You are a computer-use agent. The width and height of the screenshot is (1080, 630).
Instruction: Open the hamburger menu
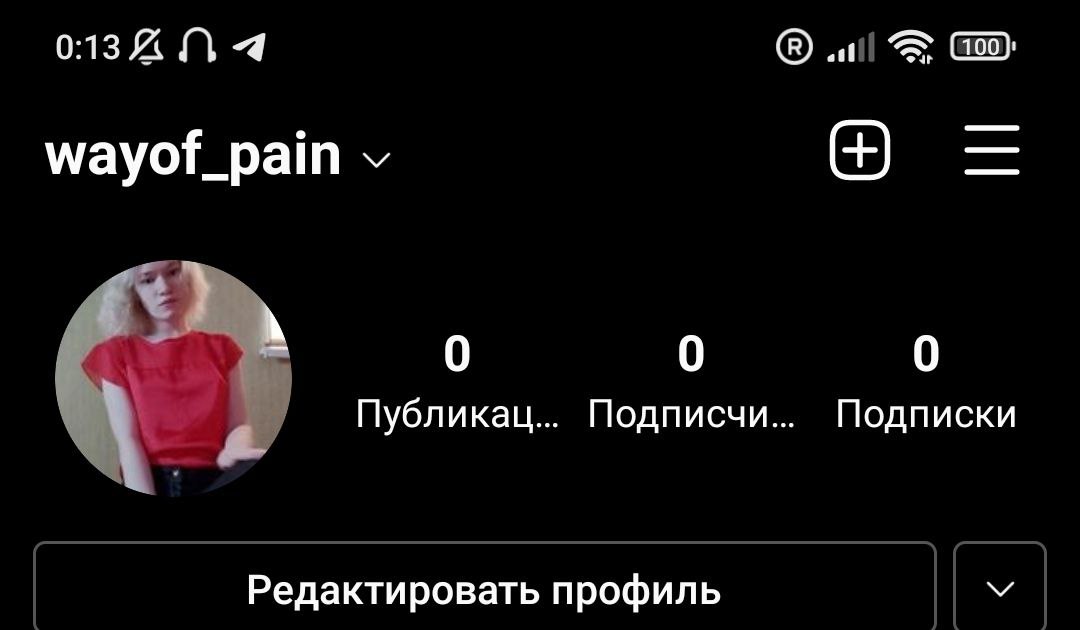991,151
